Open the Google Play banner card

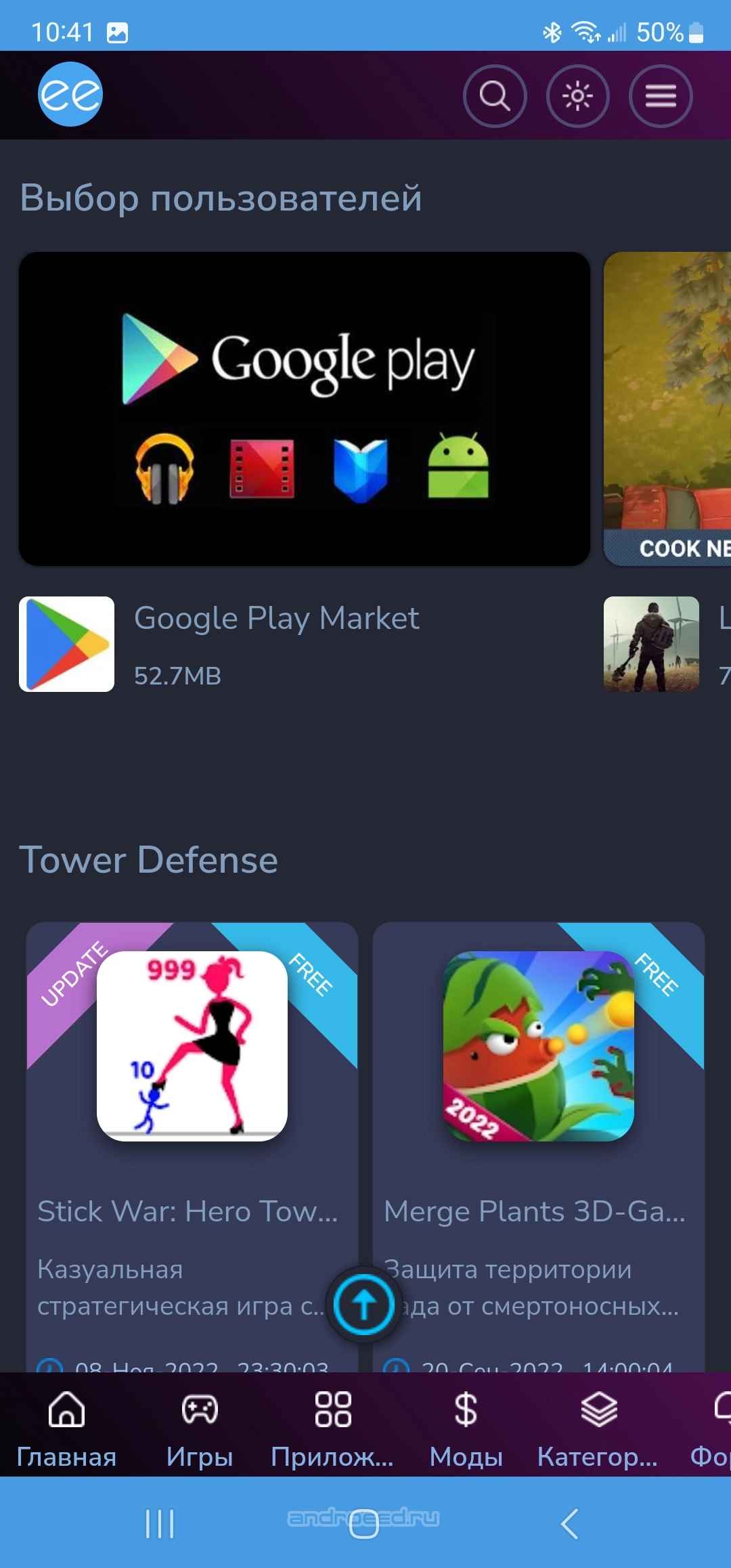pos(305,409)
